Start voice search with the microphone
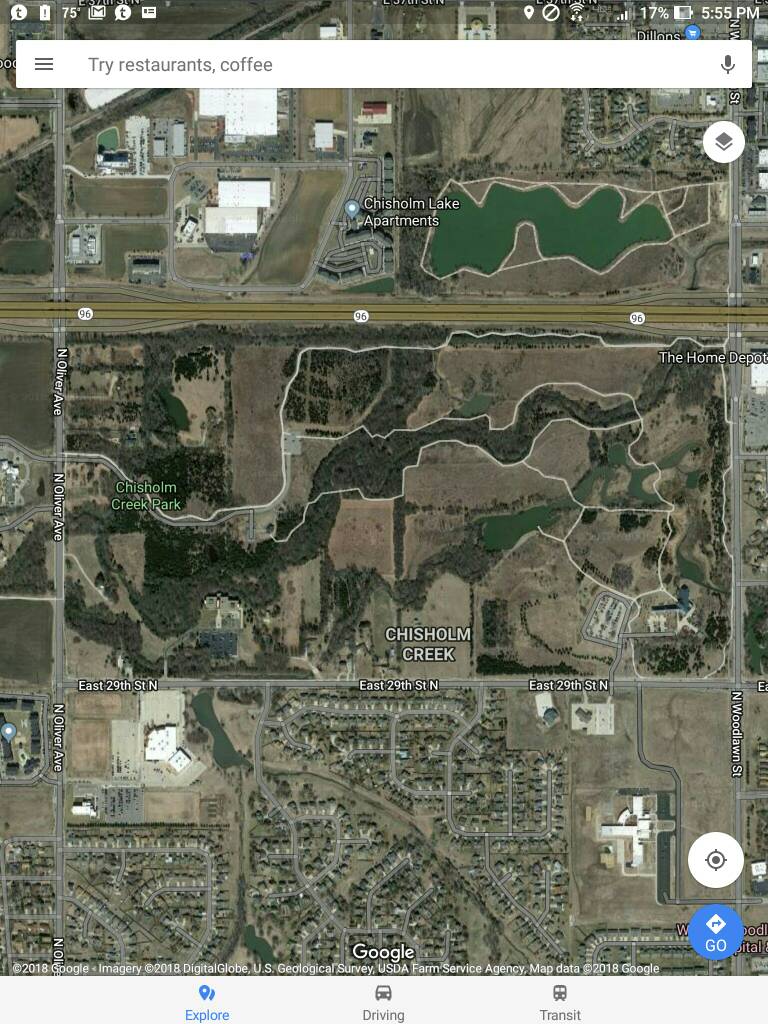Screen dimensions: 768x1024 click(x=727, y=64)
